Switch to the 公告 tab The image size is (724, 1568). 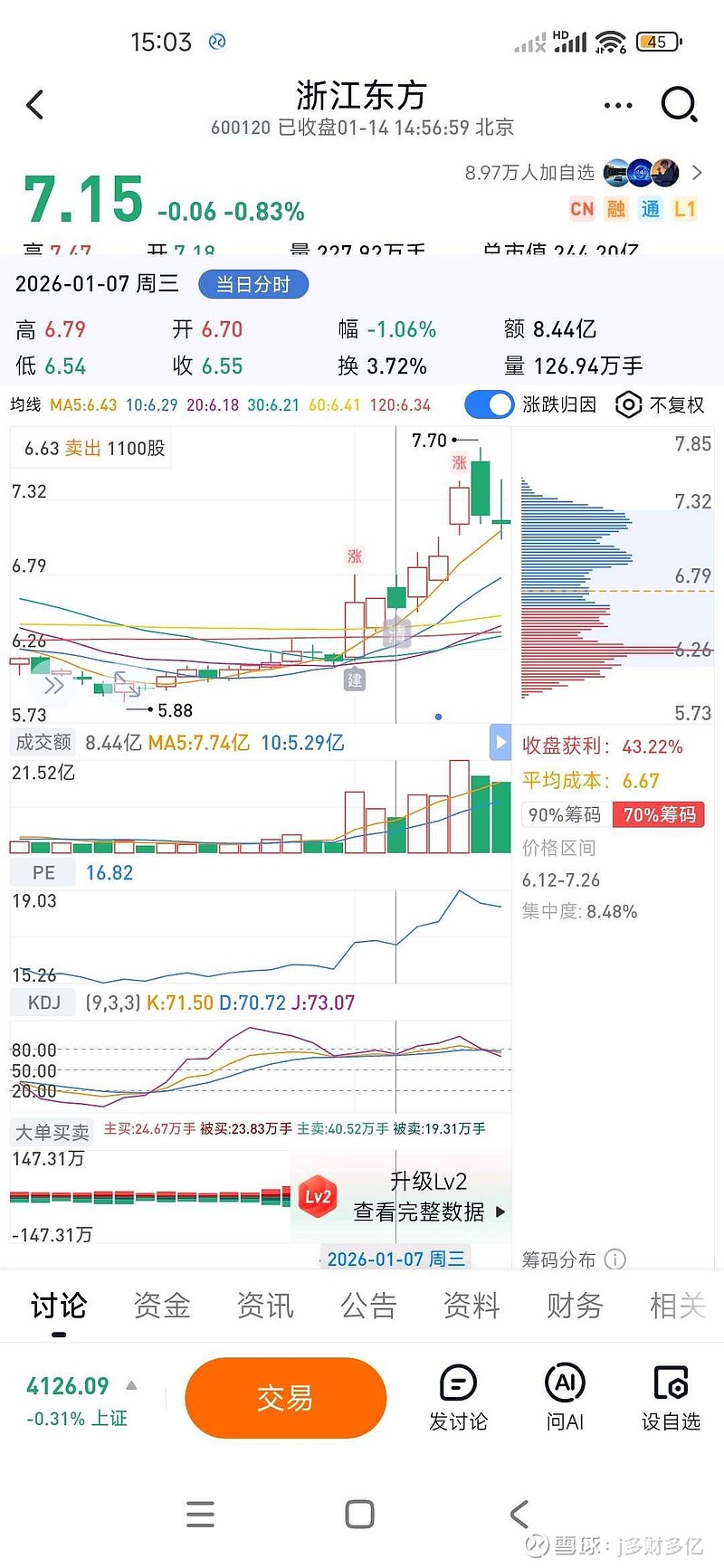(368, 1306)
